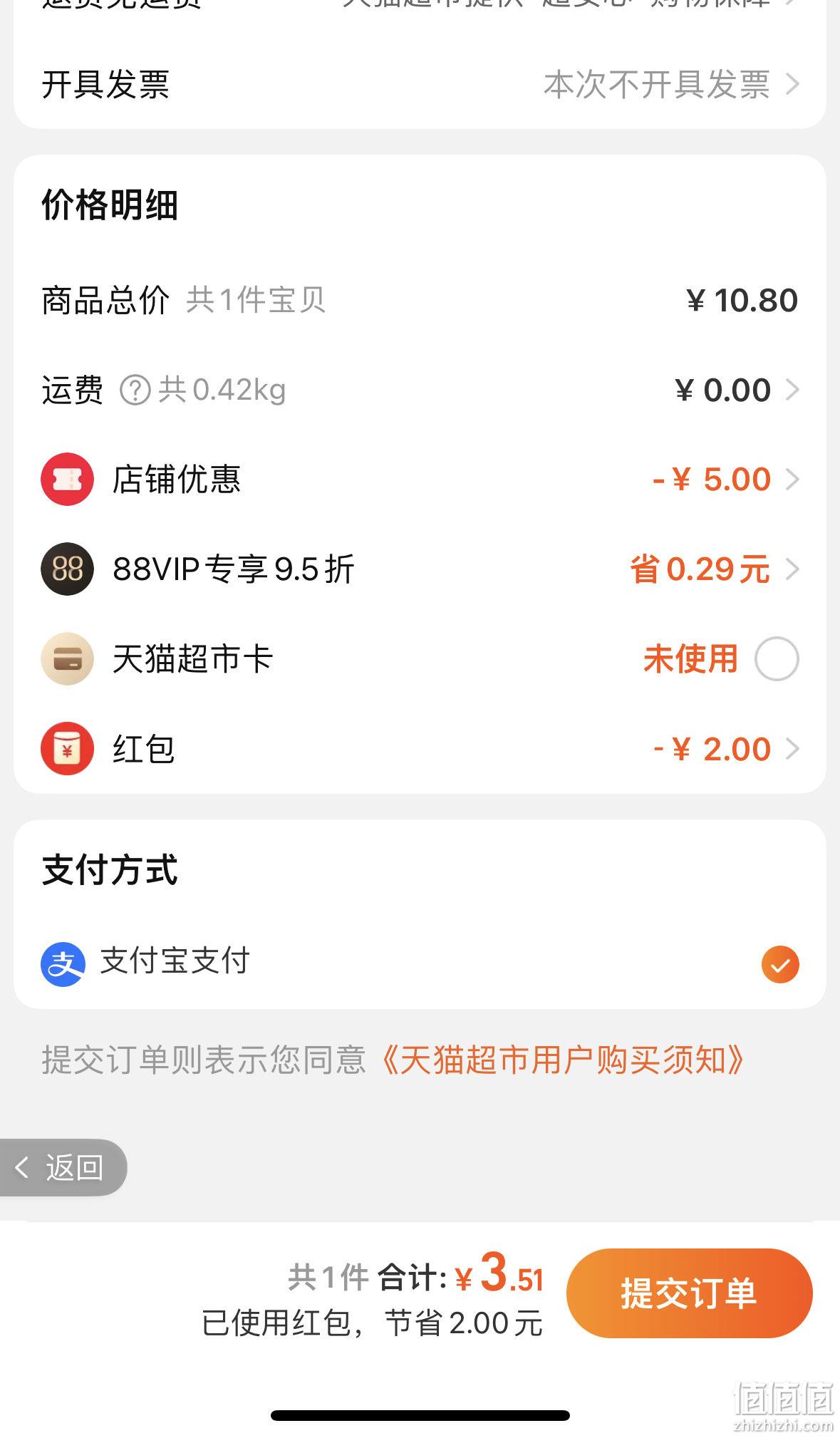Open the 天猫超市用户购买须知 link
The height and width of the screenshot is (1438, 840).
[563, 1060]
